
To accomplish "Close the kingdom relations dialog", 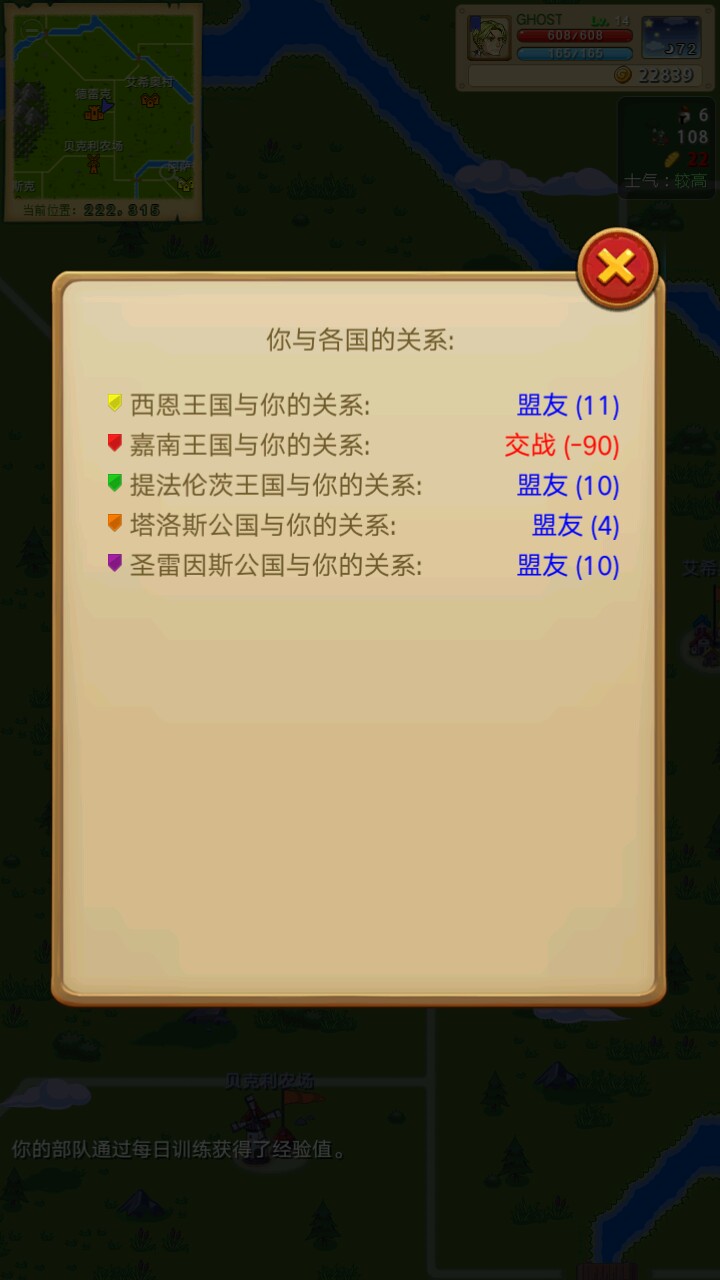I will pos(617,267).
